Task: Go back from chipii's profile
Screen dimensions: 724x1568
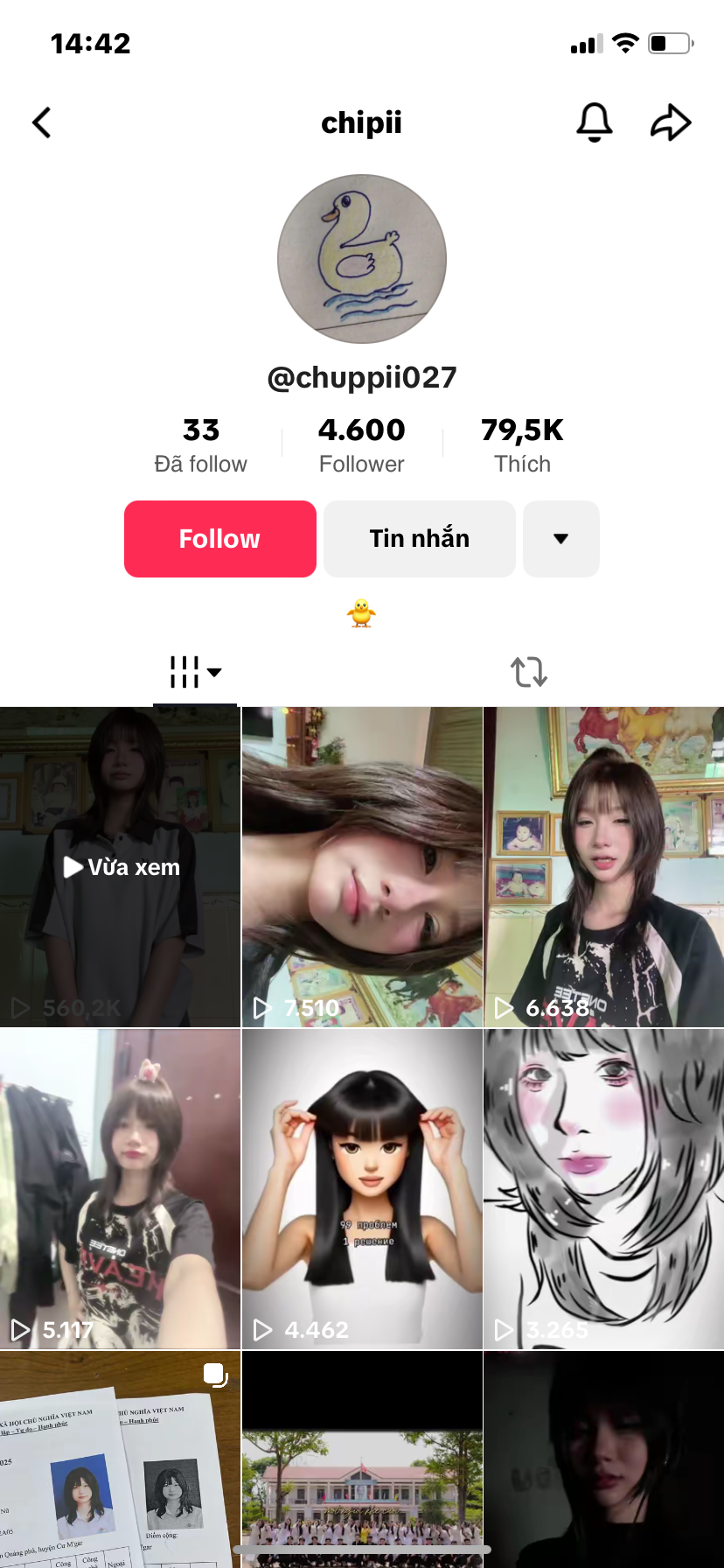Action: (x=42, y=122)
